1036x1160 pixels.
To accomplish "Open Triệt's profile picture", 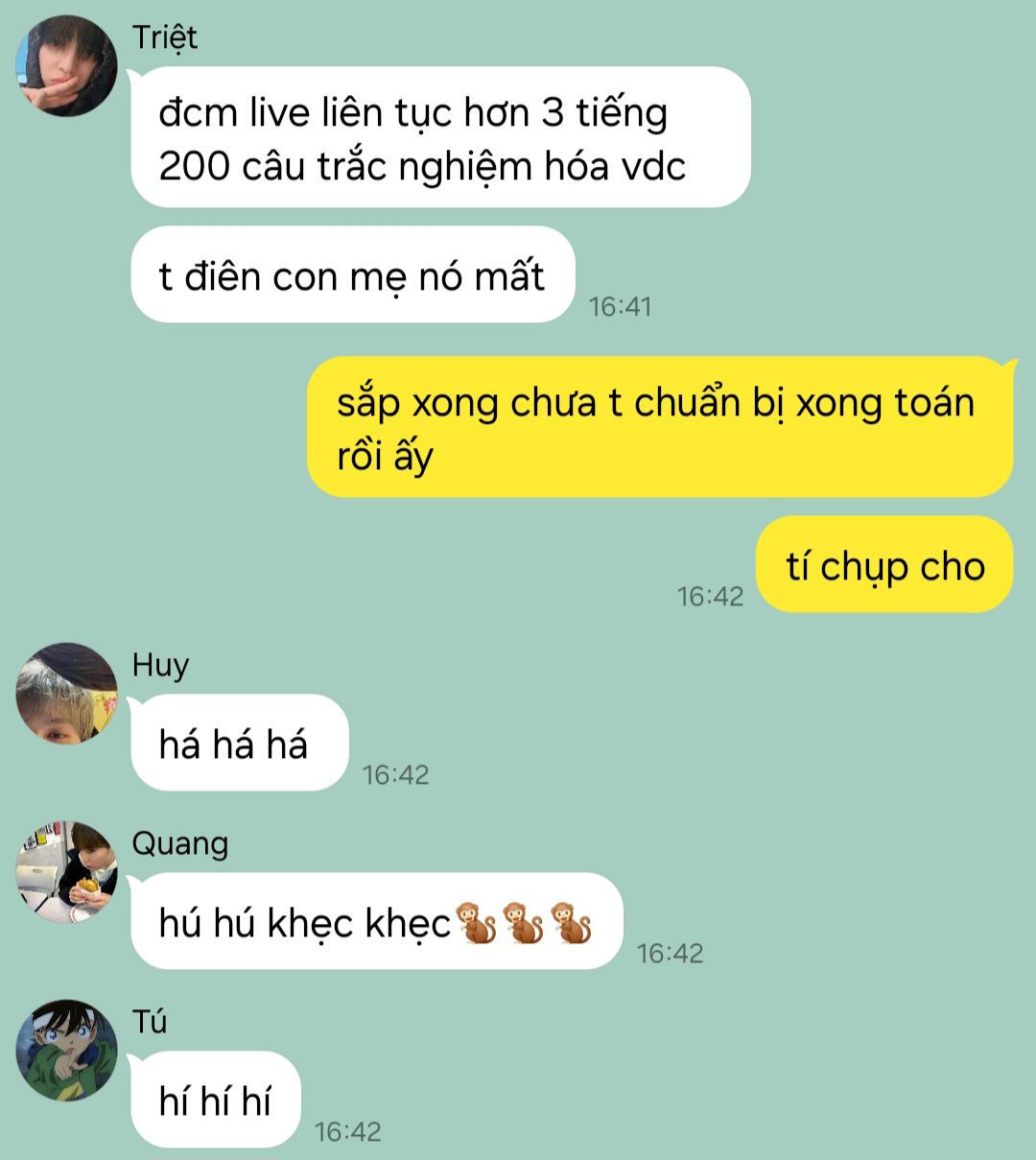I will click(x=66, y=66).
